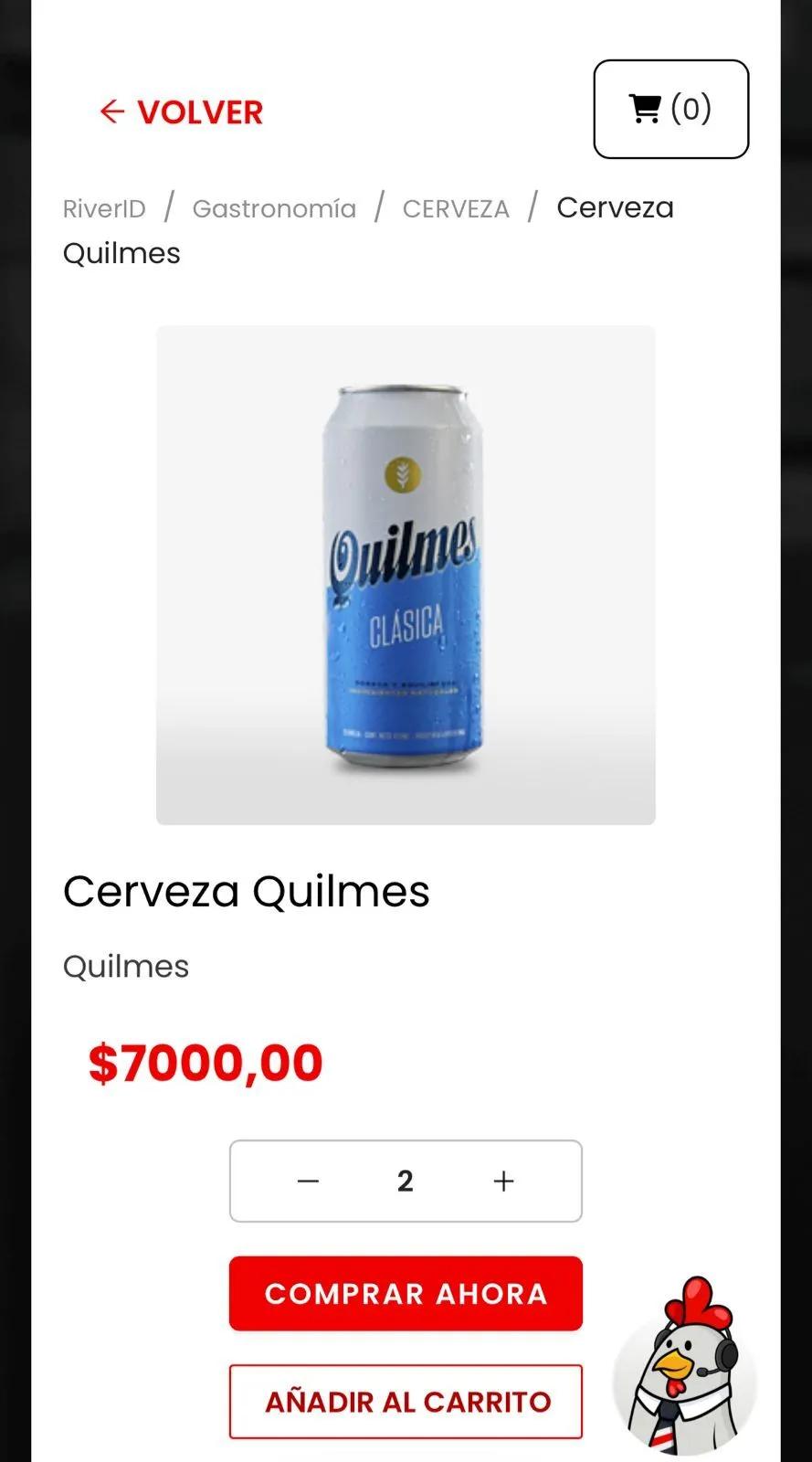Click the cart icon showing zero items
Image resolution: width=812 pixels, height=1462 pixels.
pos(647,108)
